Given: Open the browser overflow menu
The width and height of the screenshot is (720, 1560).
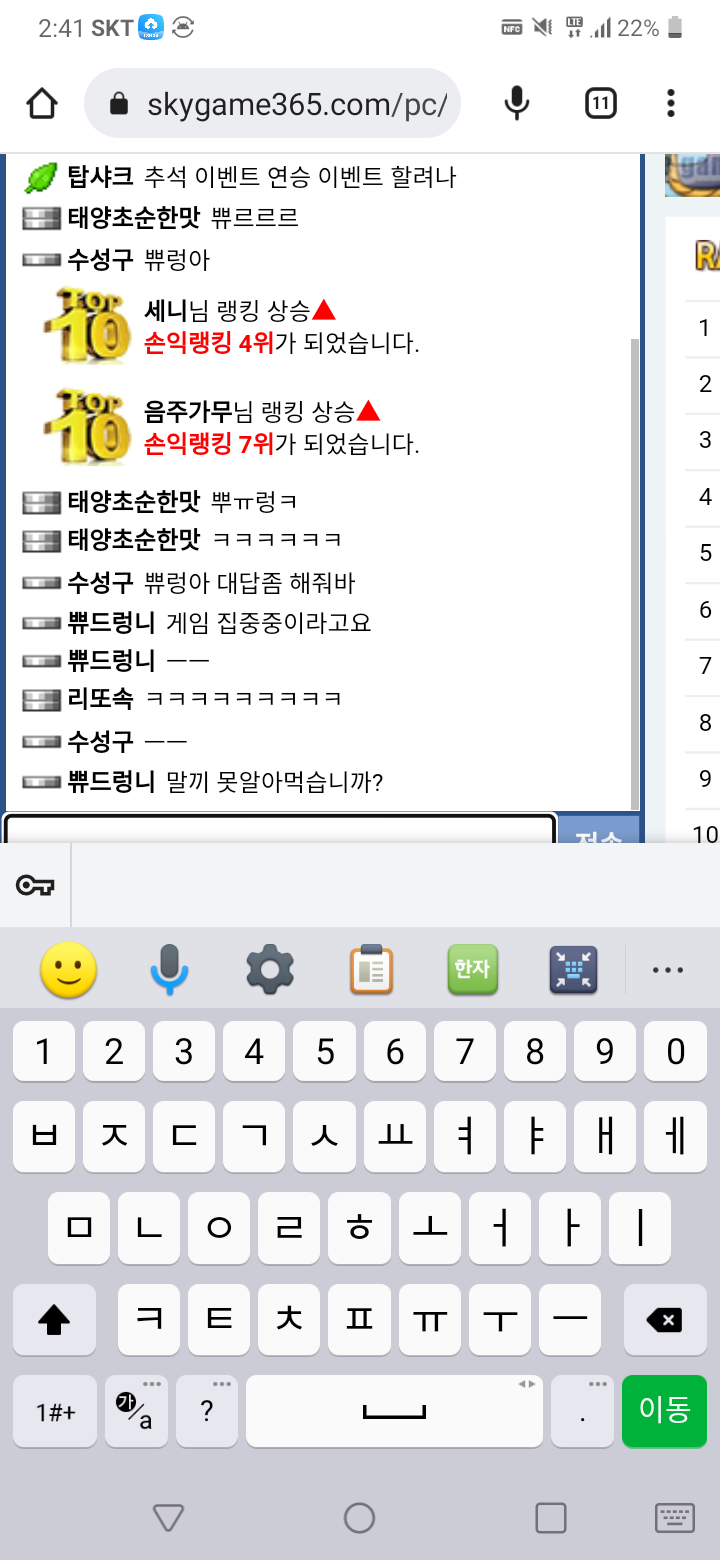Looking at the screenshot, I should pos(671,103).
